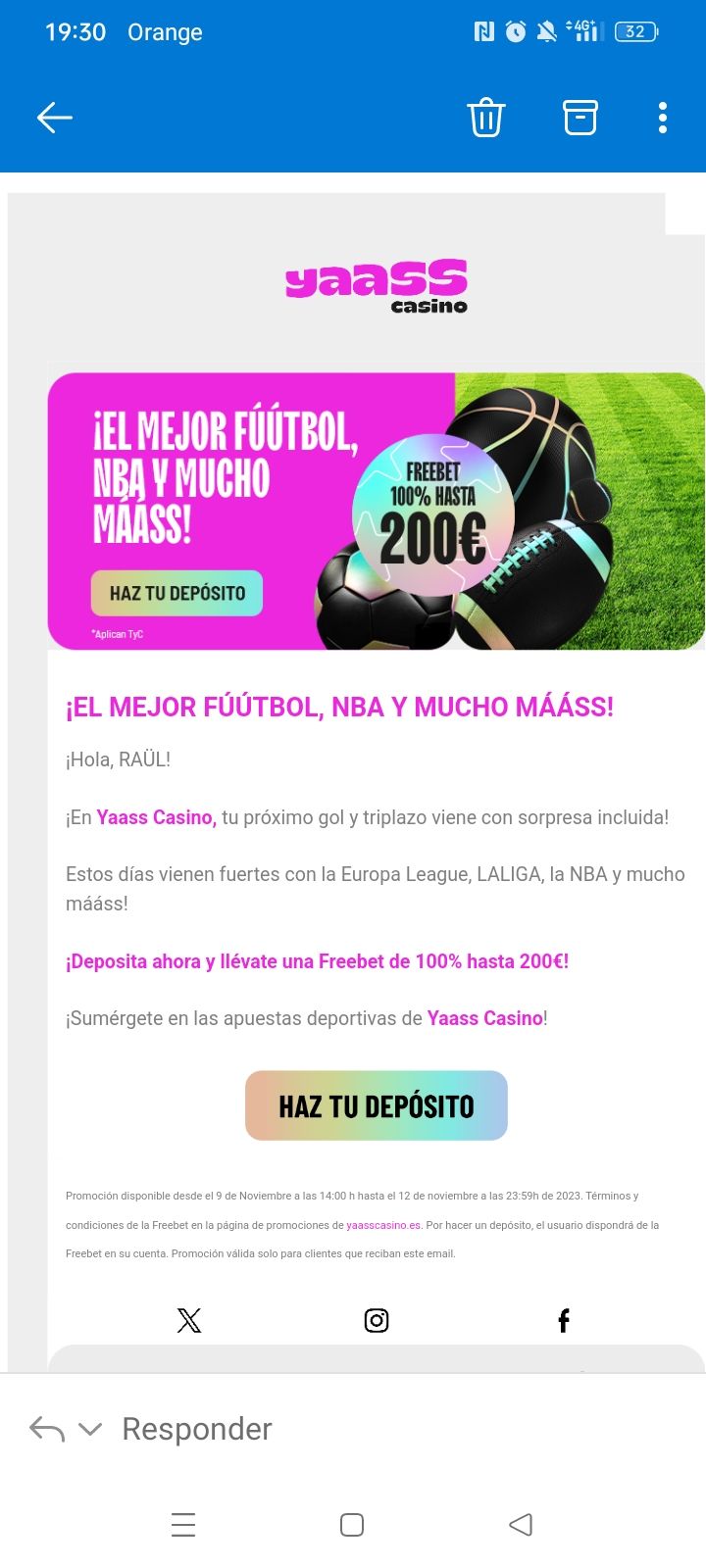
Task: Expand reply options dropdown arrow
Action: coord(90,1429)
